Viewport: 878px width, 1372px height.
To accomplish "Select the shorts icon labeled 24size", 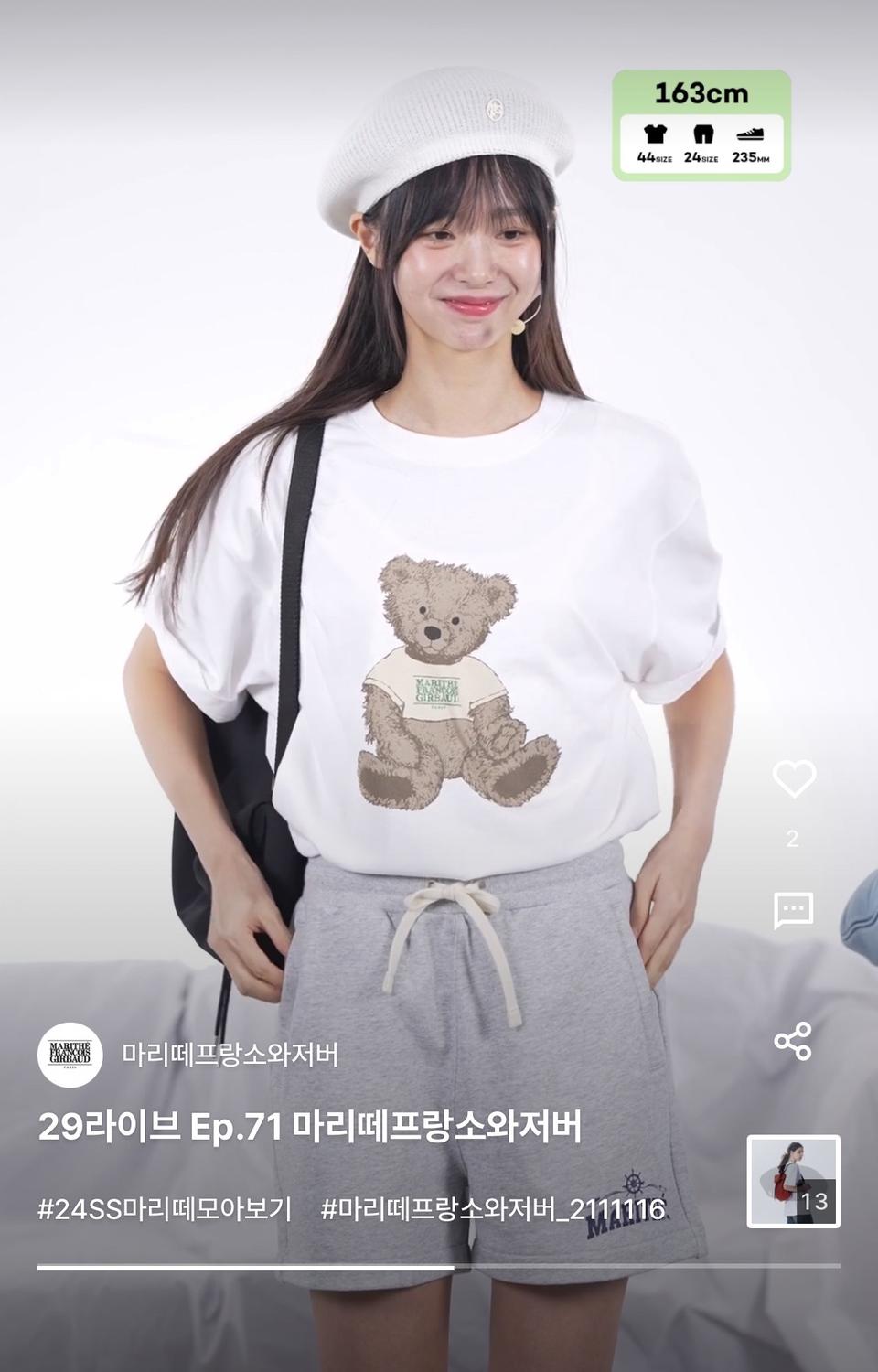I will point(703,135).
